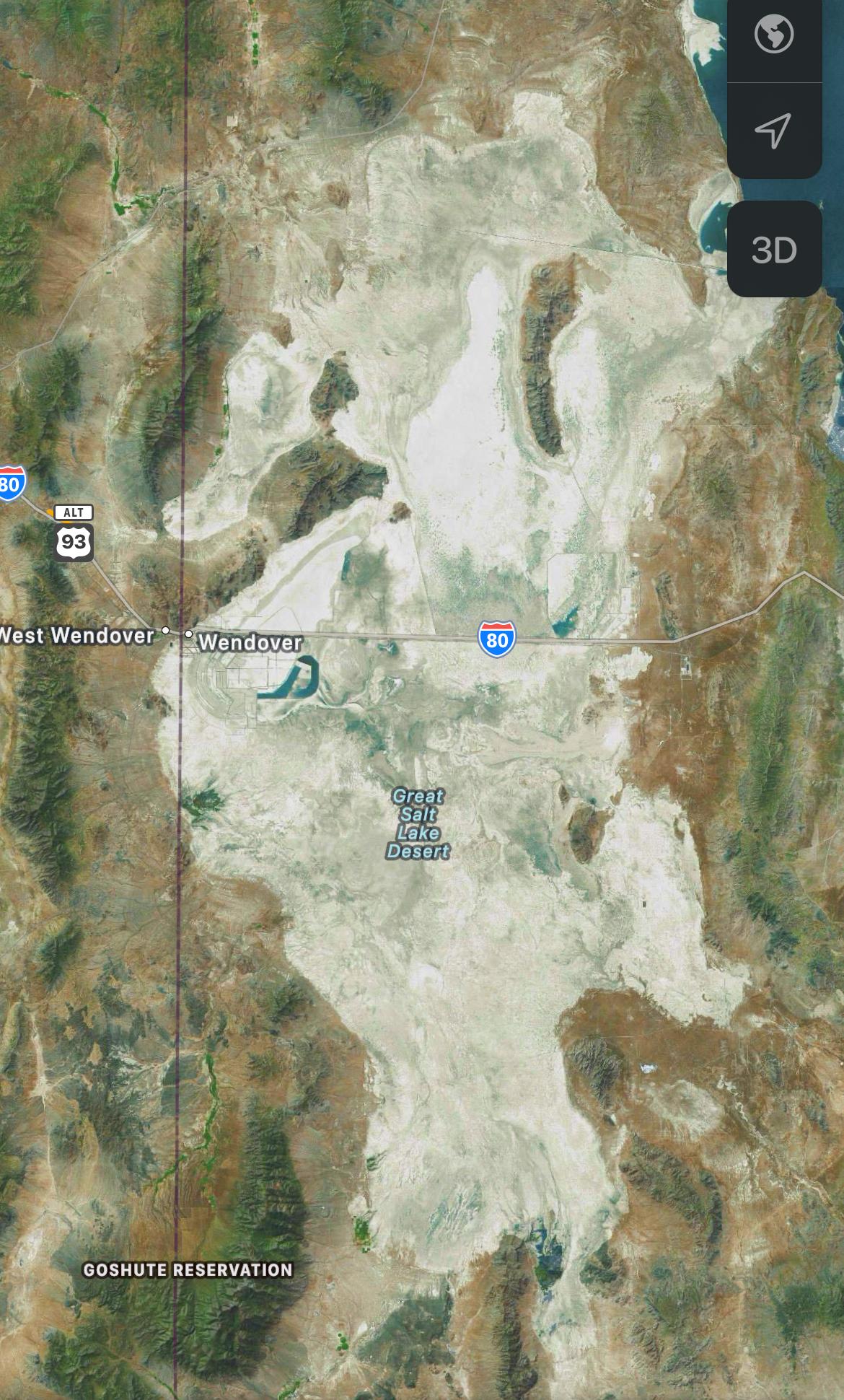The image size is (844, 1400).
Task: Center map on my current location
Action: 773,131
